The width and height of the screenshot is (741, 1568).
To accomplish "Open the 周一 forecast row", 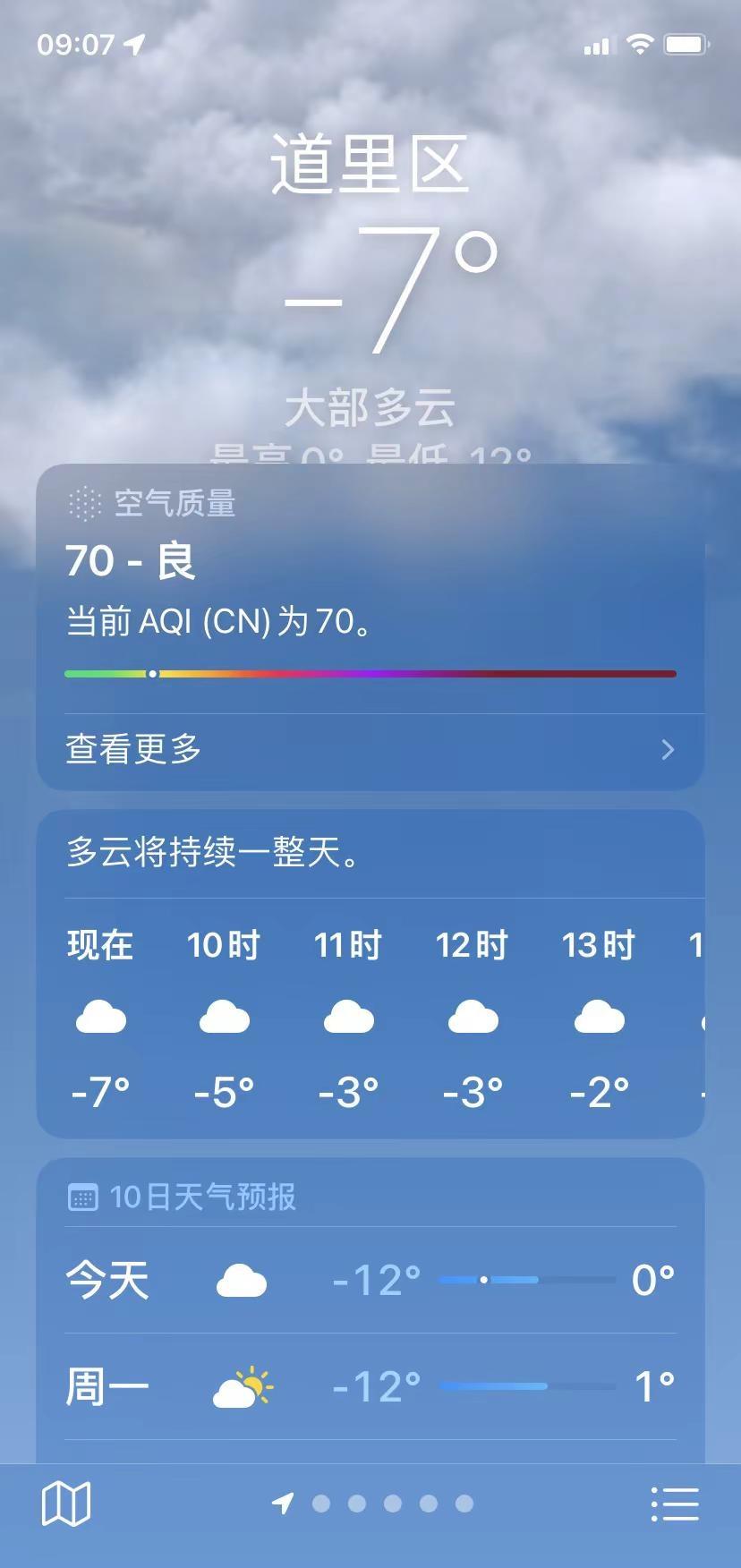I will pyautogui.click(x=370, y=1385).
